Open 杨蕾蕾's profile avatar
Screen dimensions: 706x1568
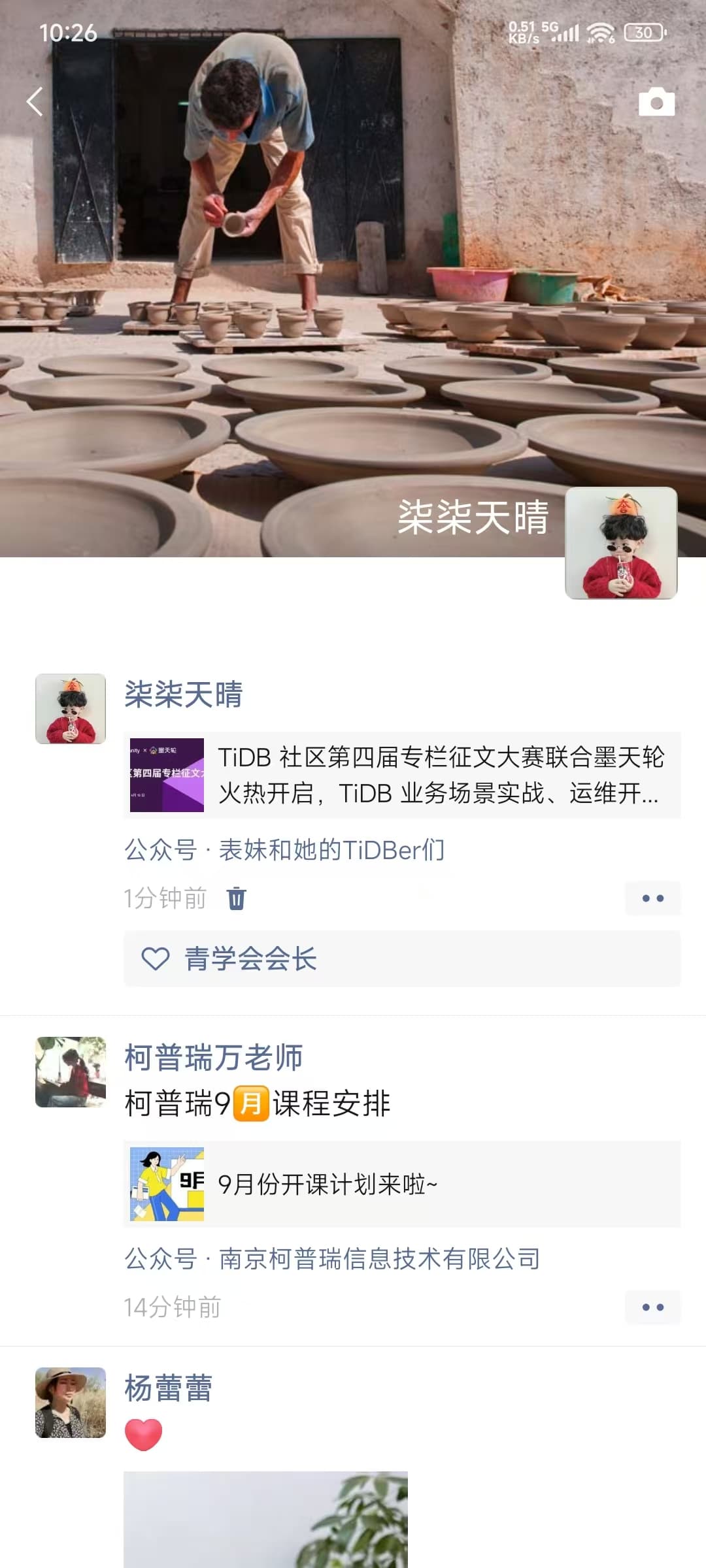[x=71, y=1403]
